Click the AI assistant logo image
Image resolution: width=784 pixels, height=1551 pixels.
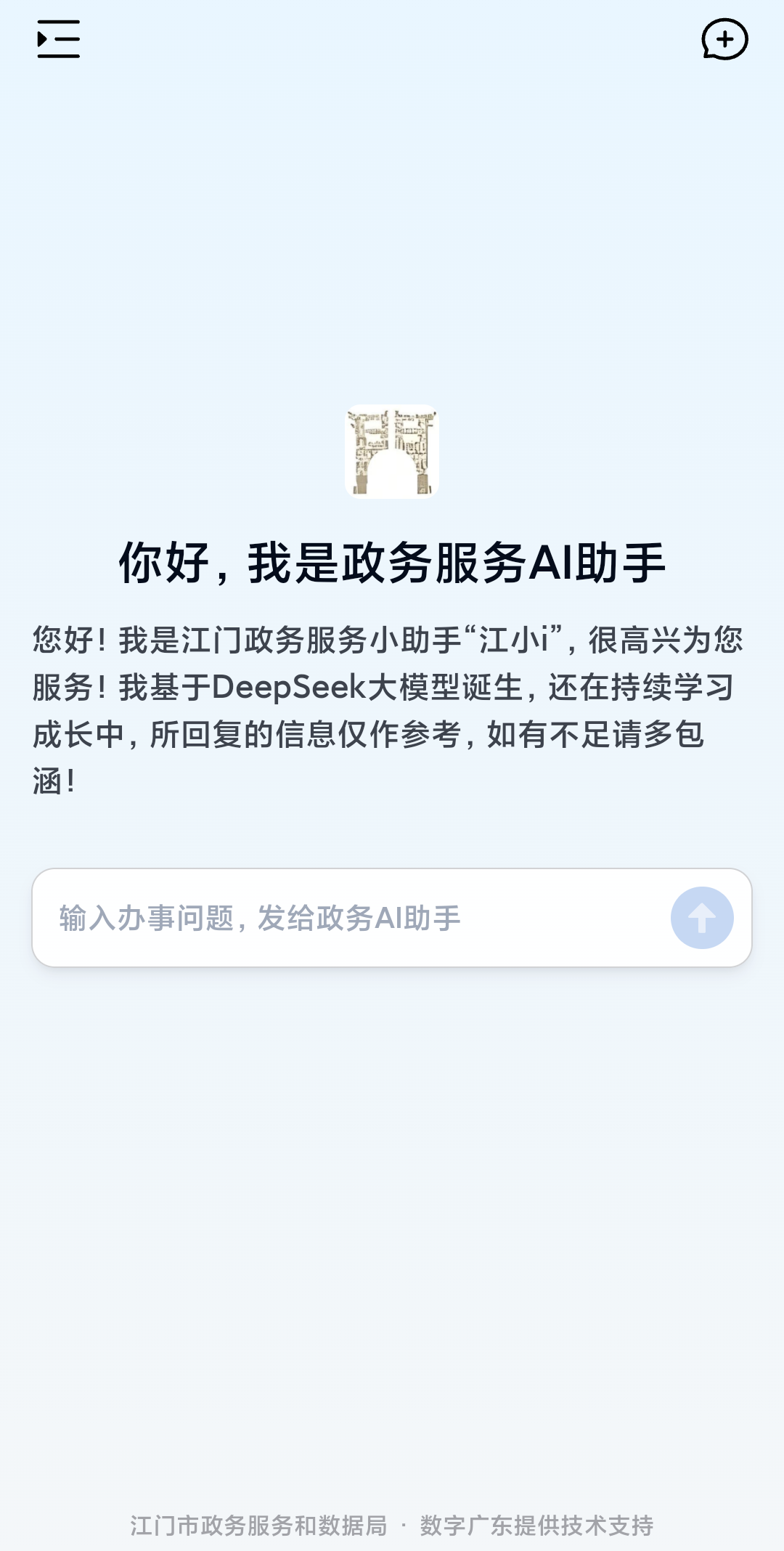tap(392, 452)
